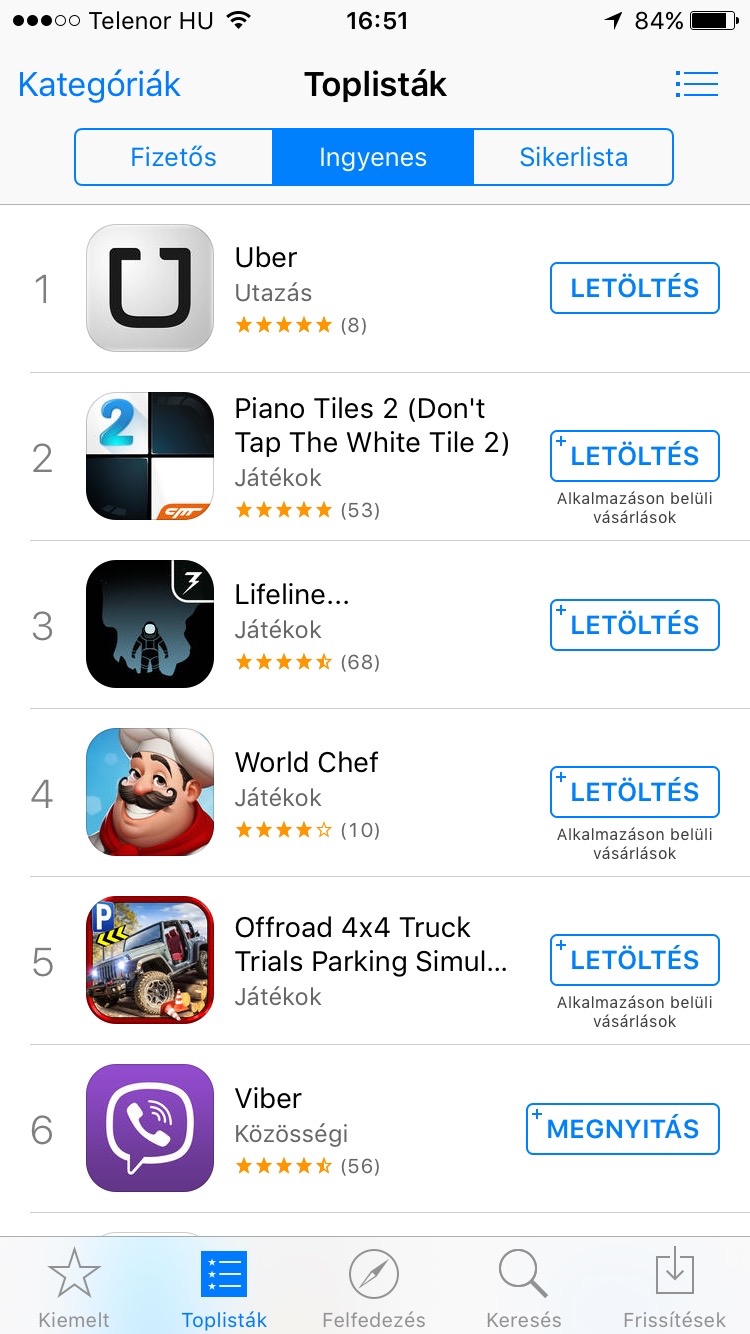Viewport: 750px width, 1334px height.
Task: Tap LETÖLTÉS for Lifeline
Action: coord(634,625)
